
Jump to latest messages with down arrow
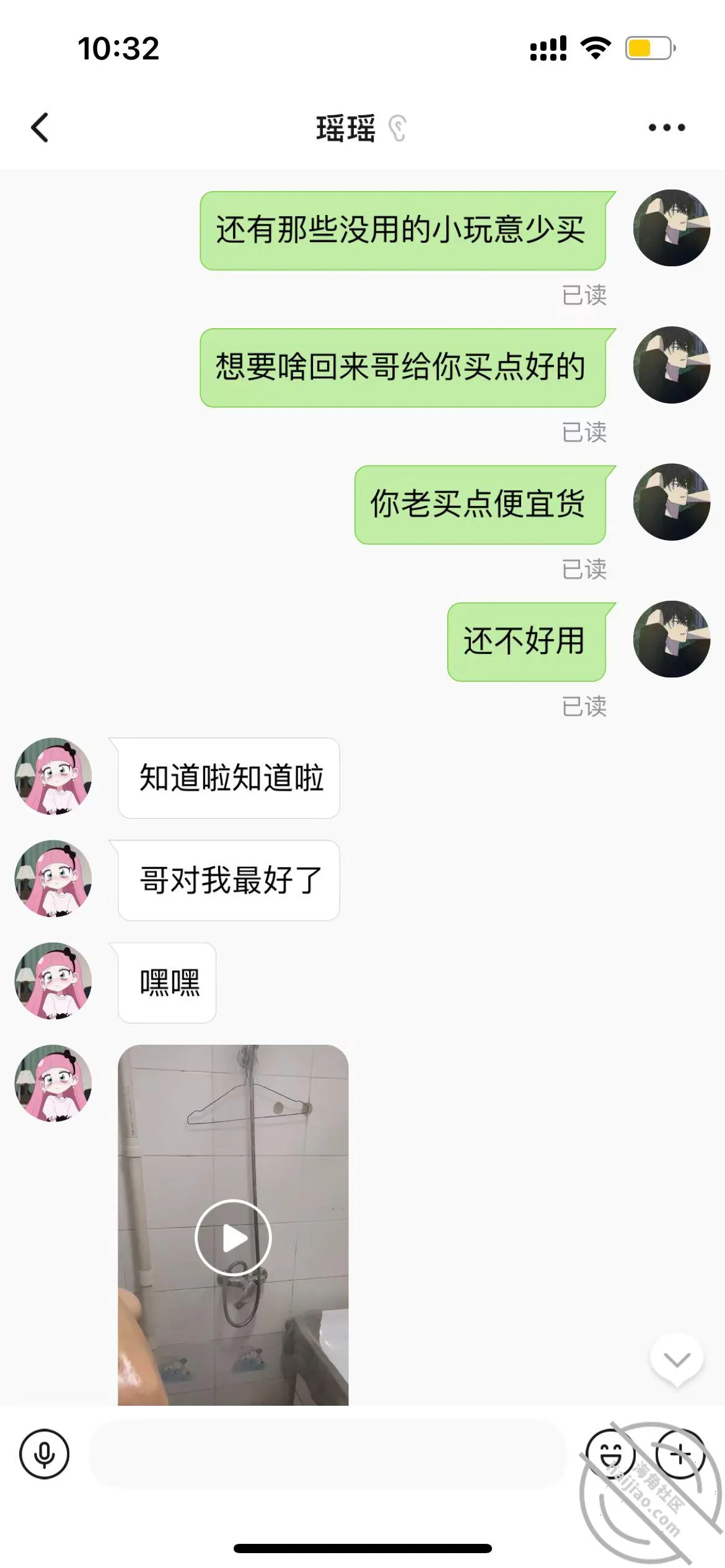pyautogui.click(x=677, y=1360)
